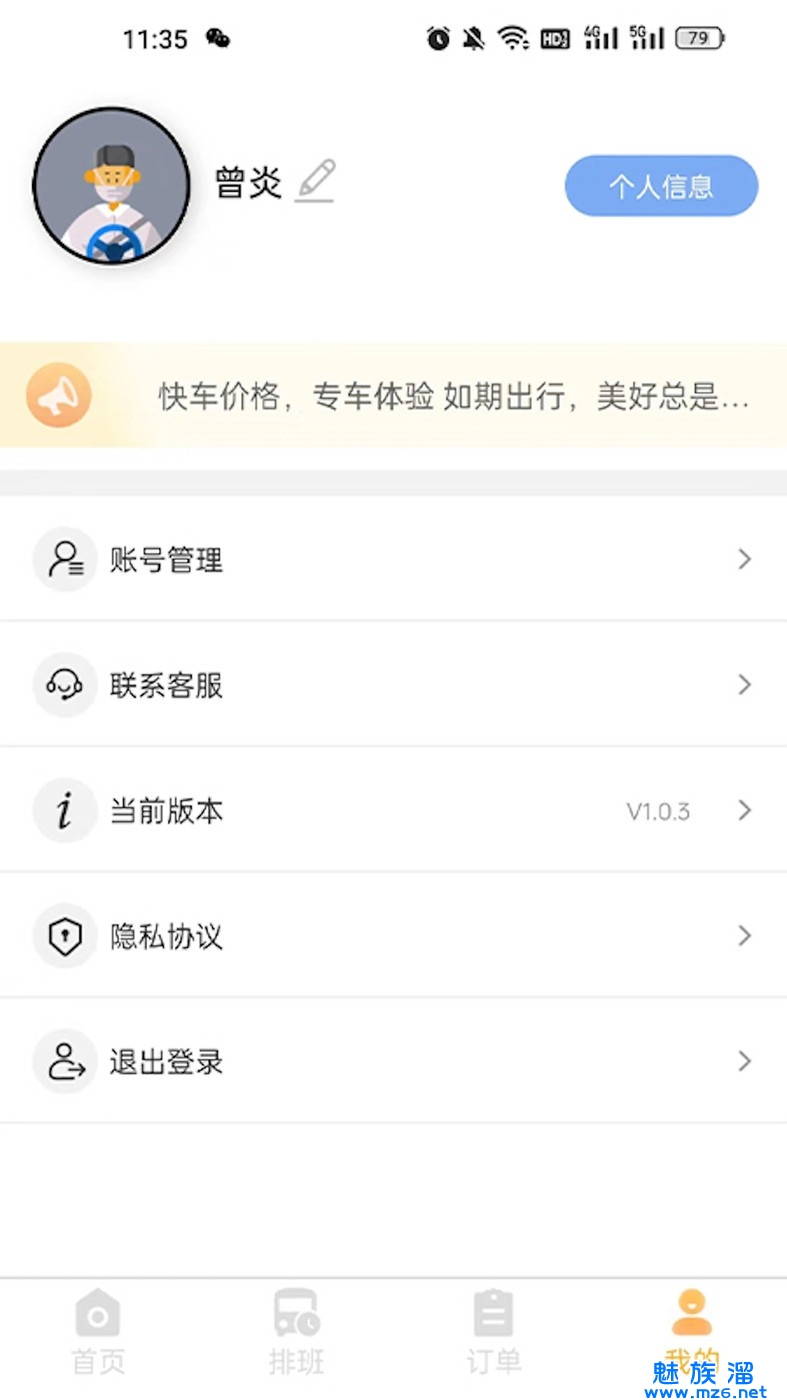Image resolution: width=787 pixels, height=1400 pixels.
Task: Open the 隐私协议 privacy agreement
Action: tap(393, 936)
